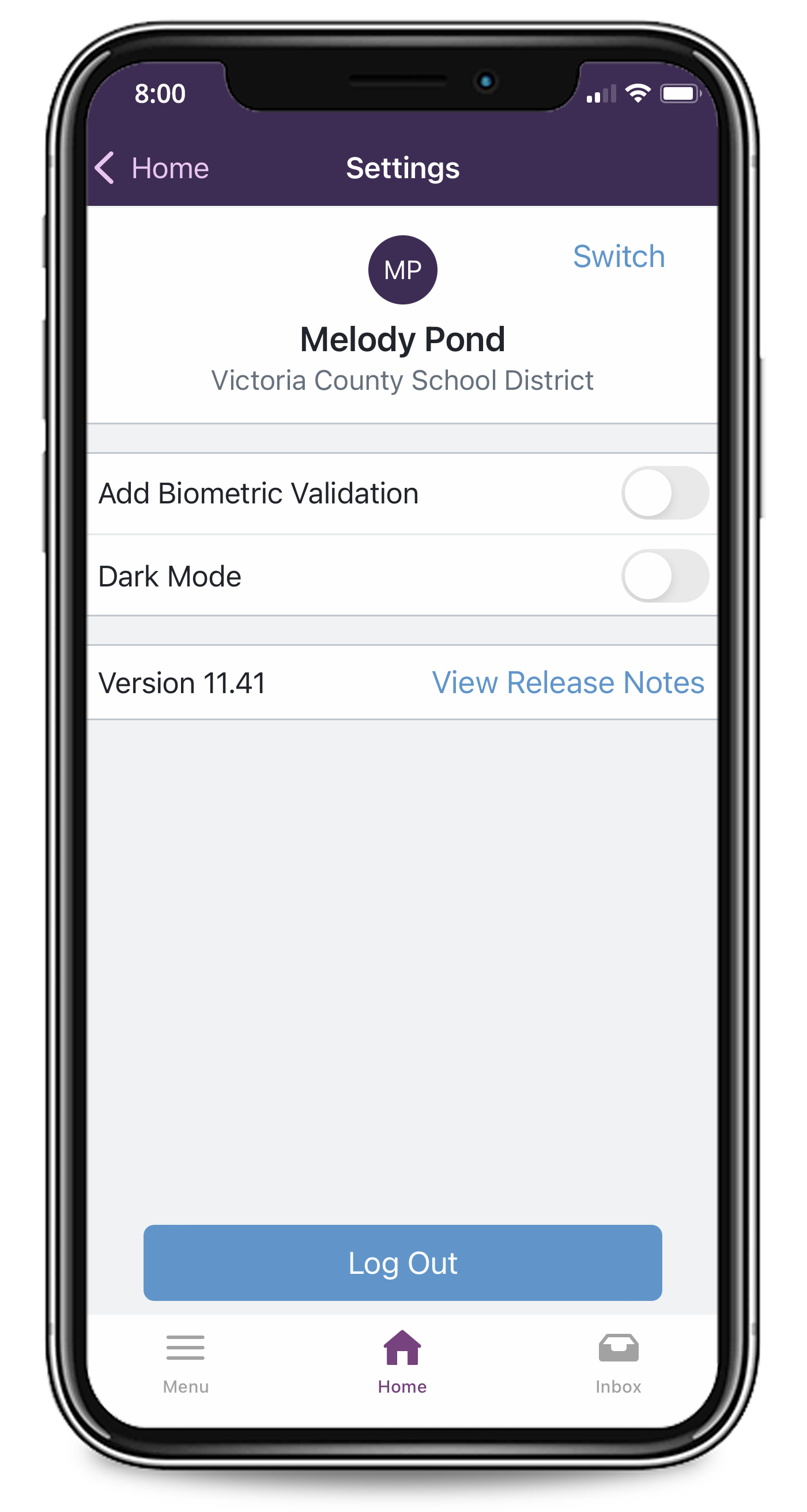Tap Switch to change account
Image resolution: width=807 pixels, height=1512 pixels.
click(x=619, y=257)
